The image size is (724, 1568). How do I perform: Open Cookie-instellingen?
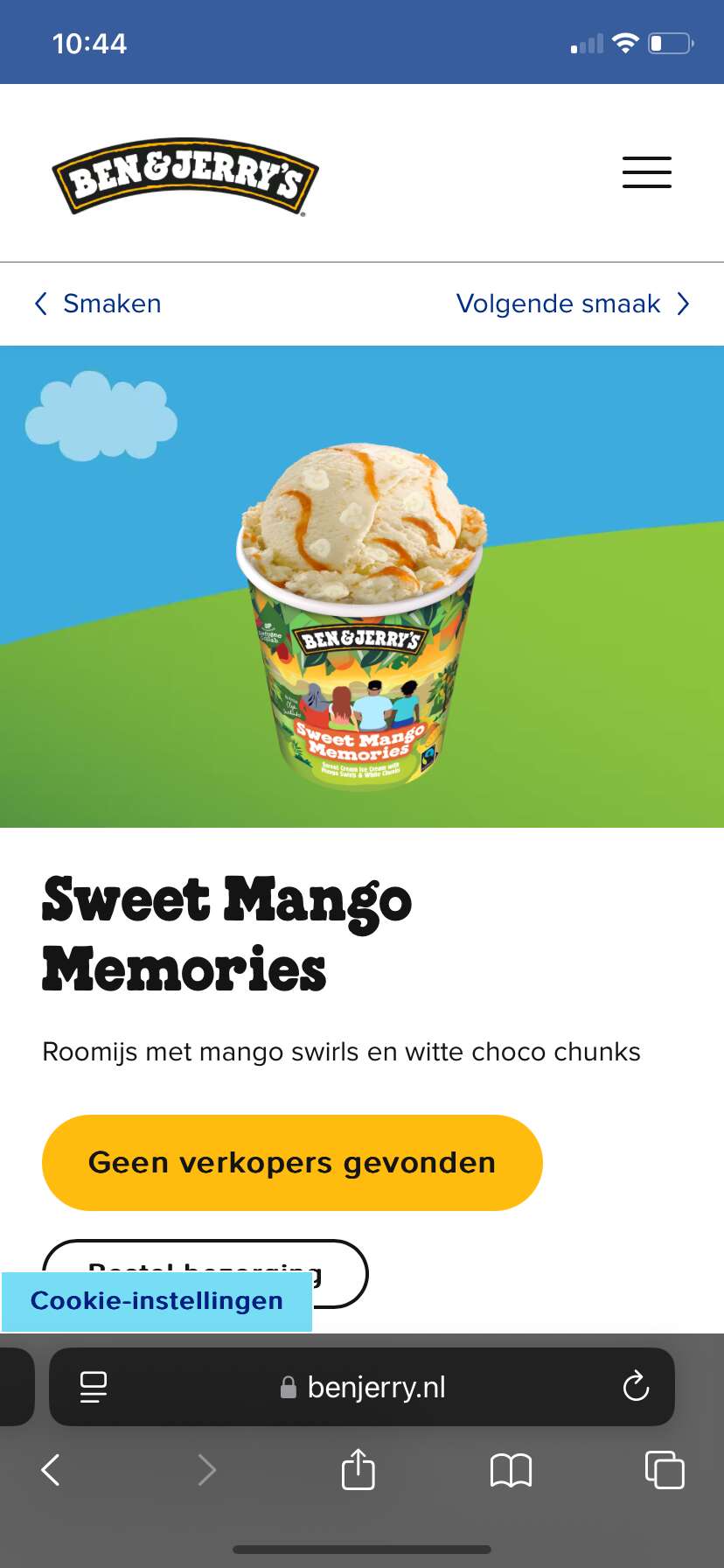click(157, 1301)
